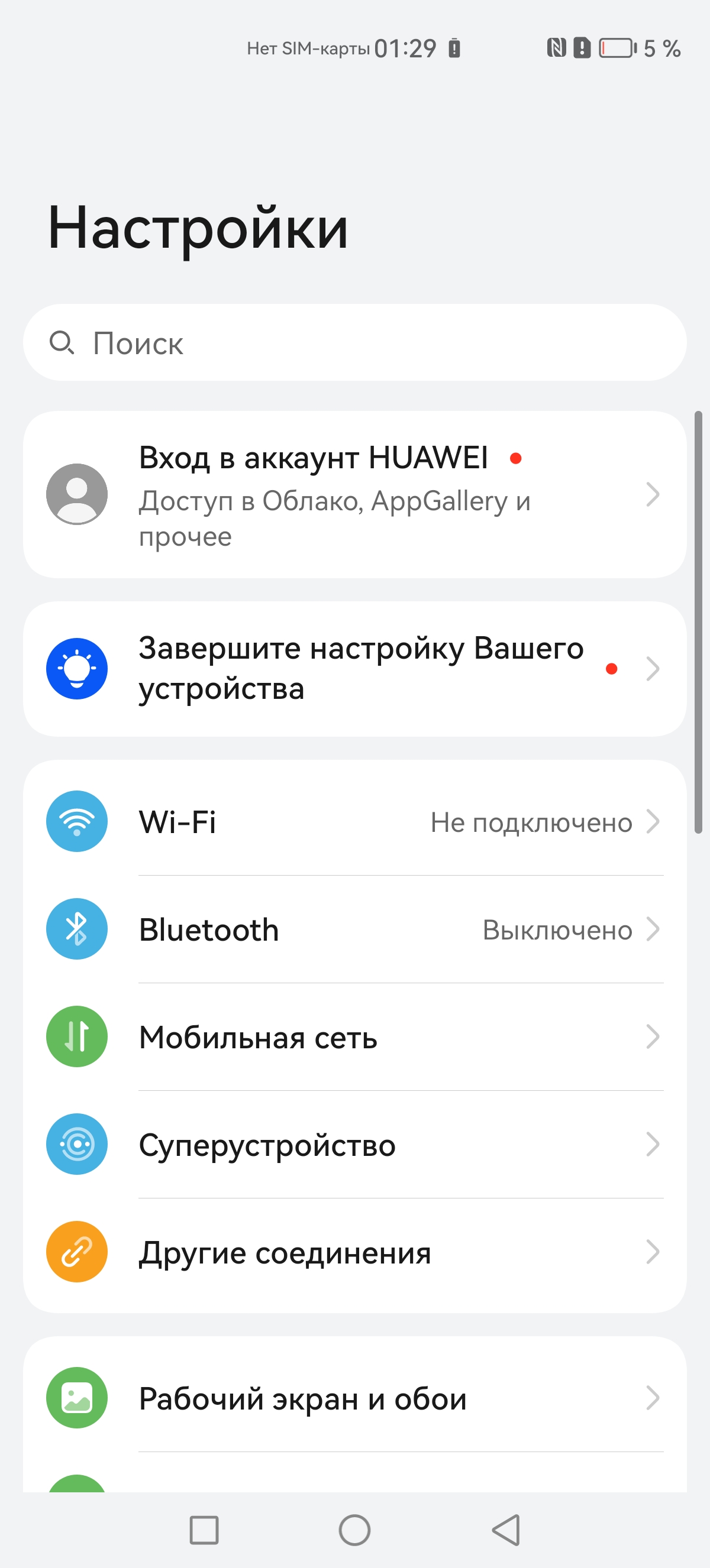Open Wi-Fi settings

[x=355, y=822]
